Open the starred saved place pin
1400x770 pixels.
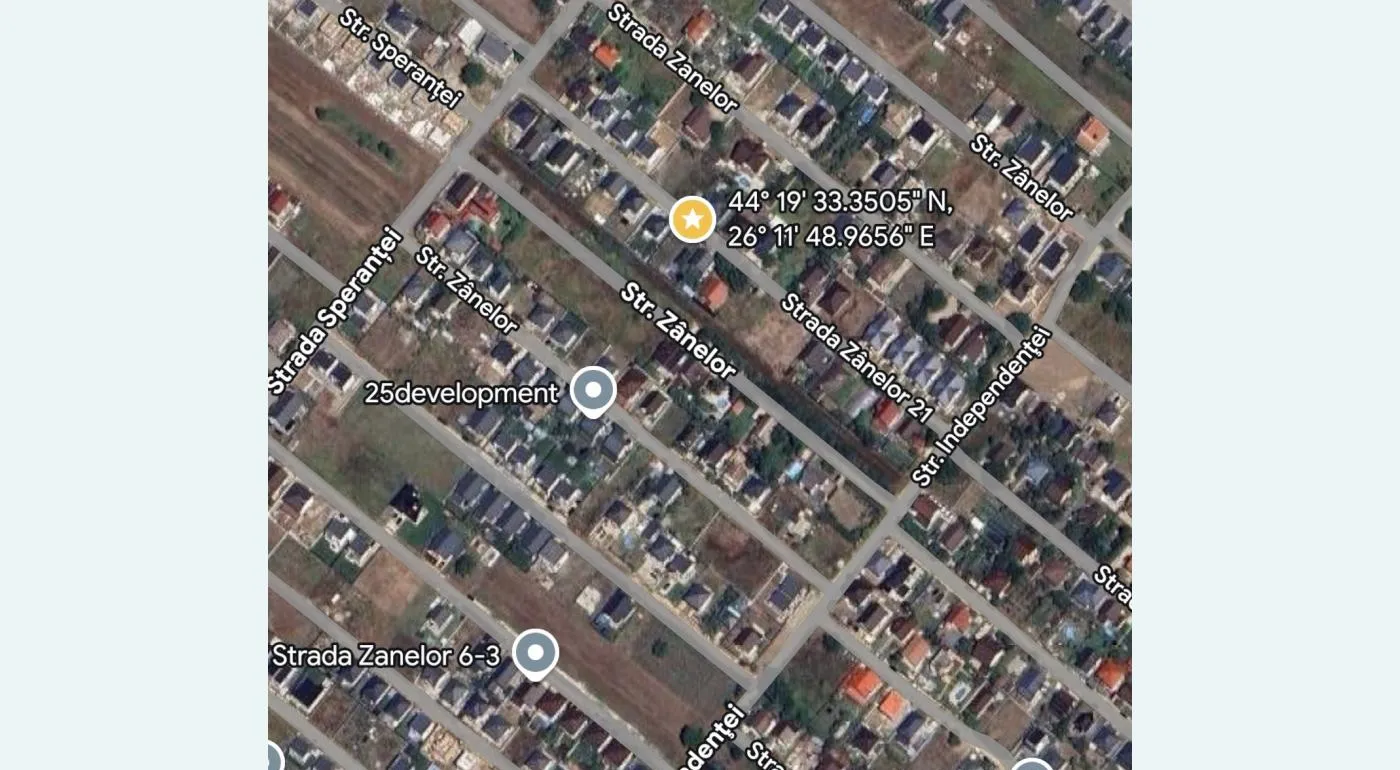tap(692, 220)
